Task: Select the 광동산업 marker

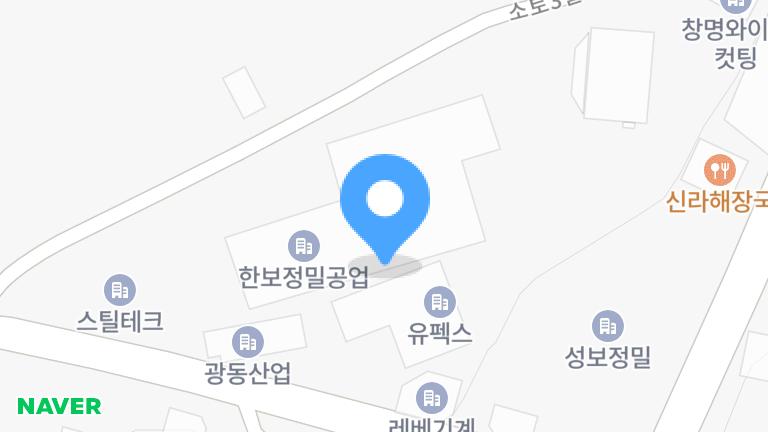Action: [247, 342]
